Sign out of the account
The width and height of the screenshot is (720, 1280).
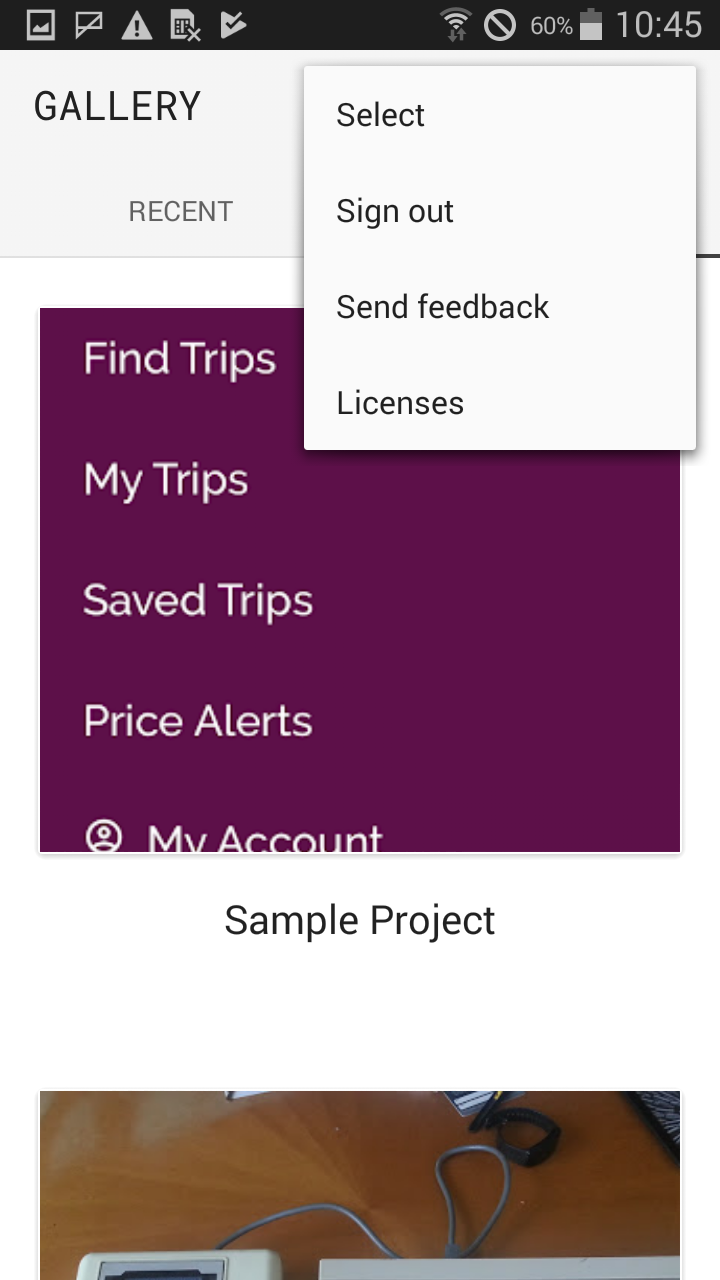point(500,211)
